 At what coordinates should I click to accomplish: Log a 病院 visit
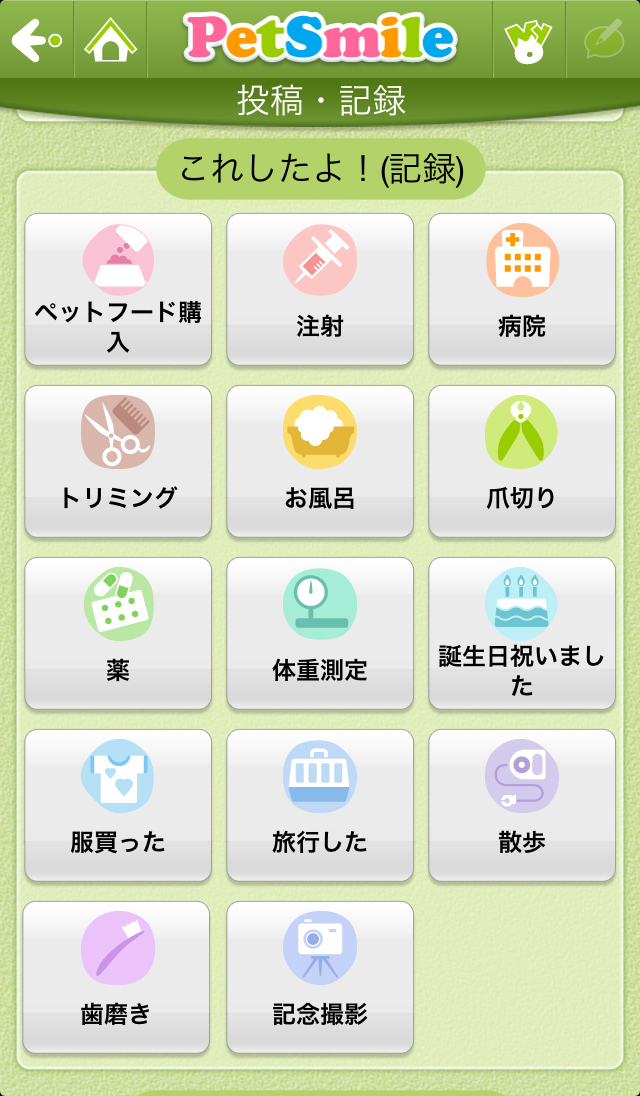522,289
